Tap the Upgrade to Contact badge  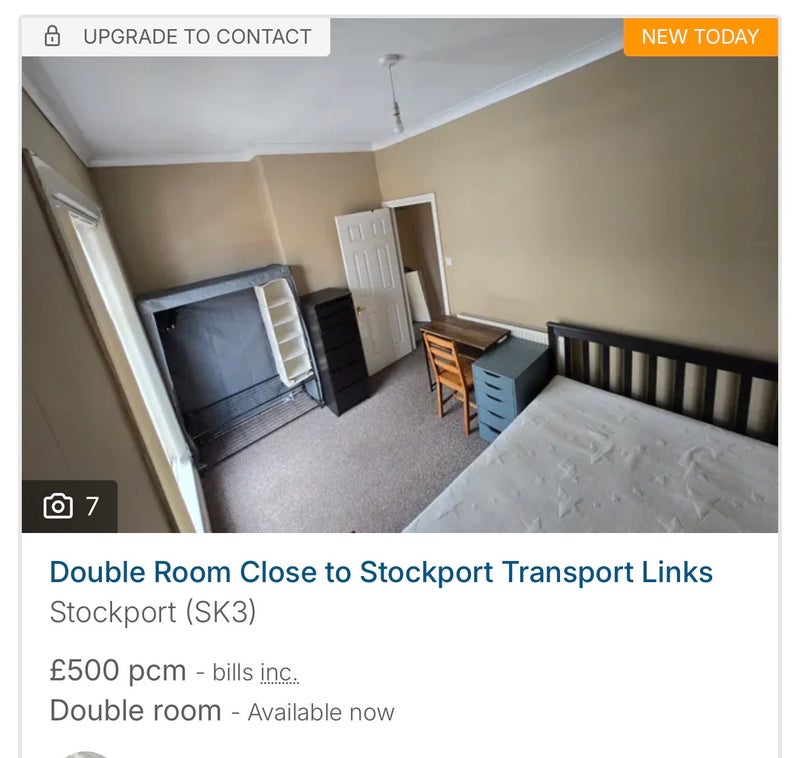pyautogui.click(x=177, y=37)
